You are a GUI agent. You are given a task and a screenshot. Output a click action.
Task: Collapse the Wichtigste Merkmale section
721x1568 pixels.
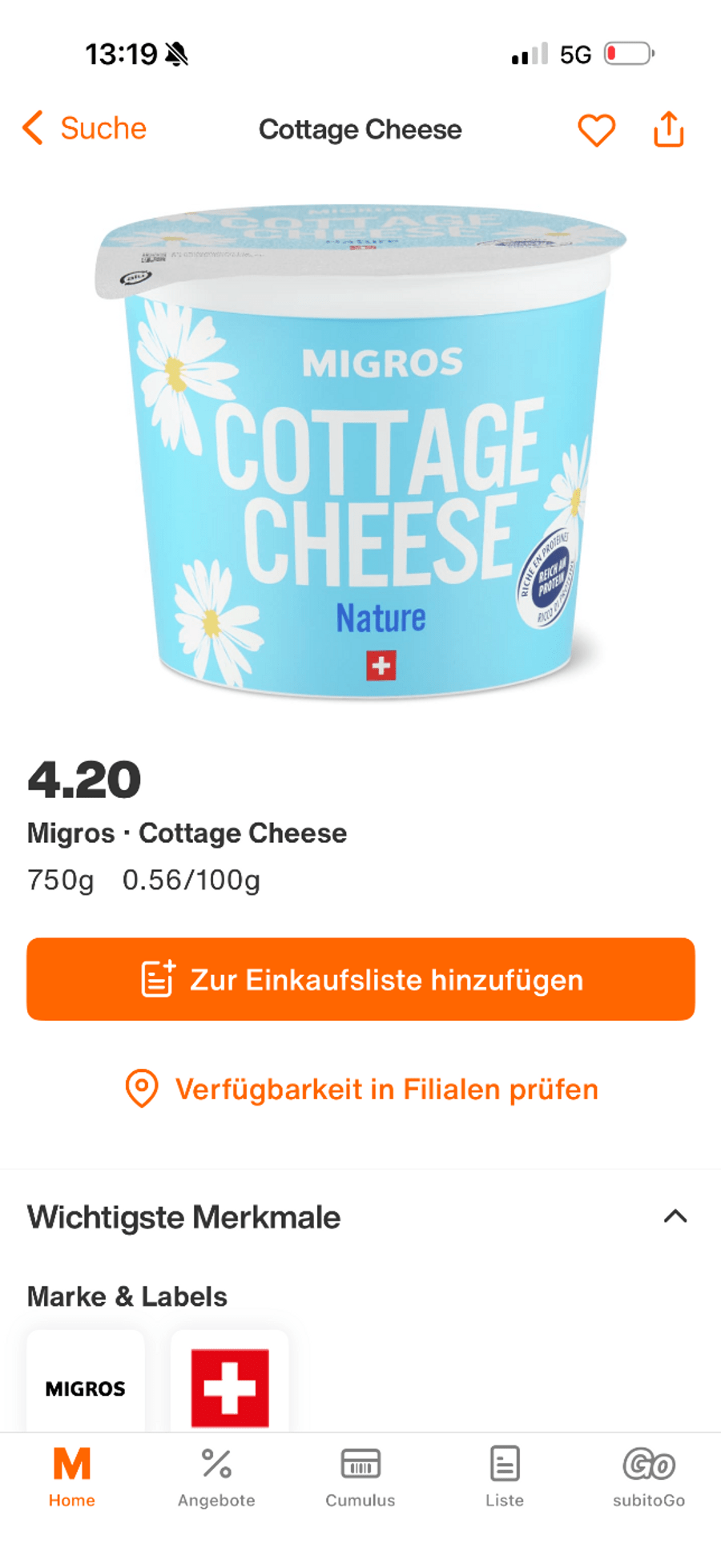coord(675,1217)
